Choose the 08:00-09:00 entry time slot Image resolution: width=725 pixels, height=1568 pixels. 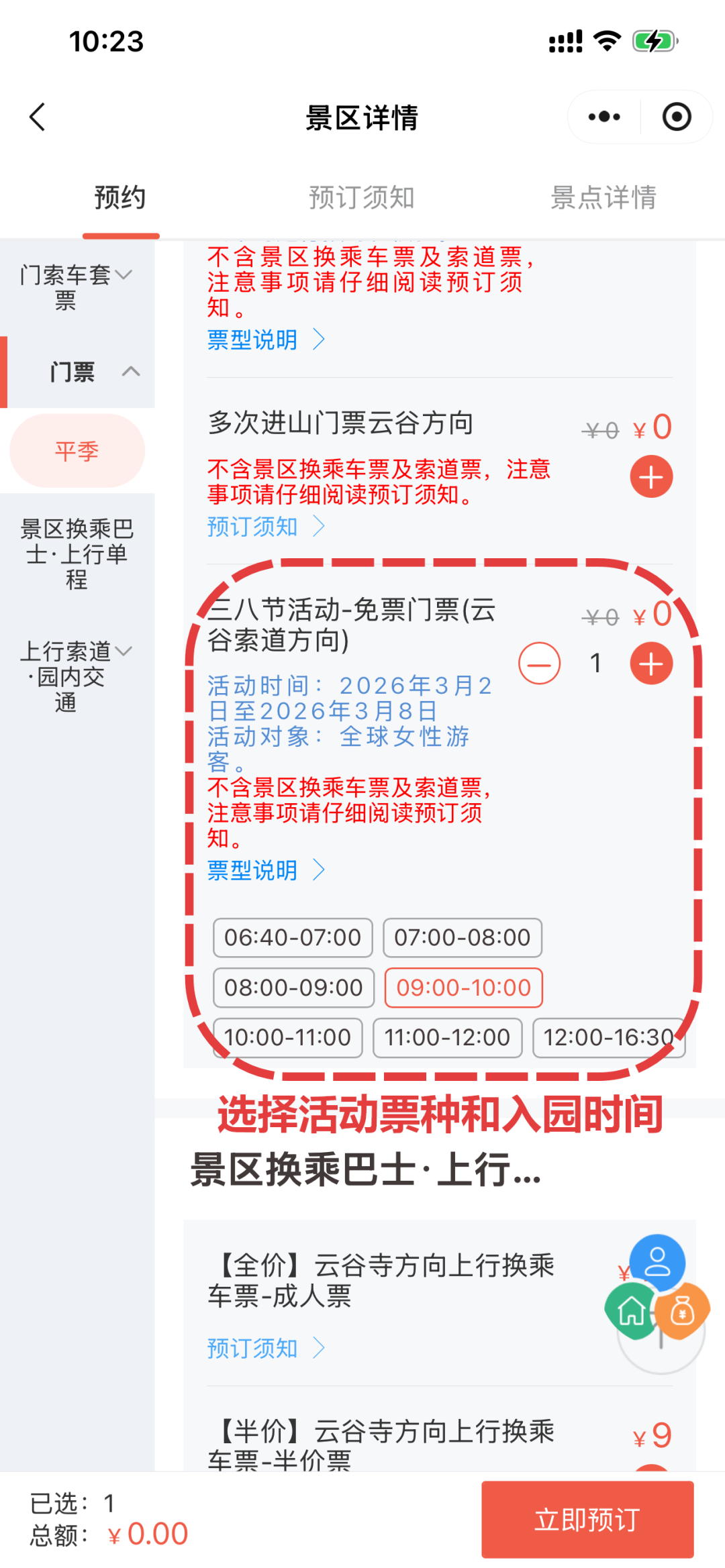(293, 988)
